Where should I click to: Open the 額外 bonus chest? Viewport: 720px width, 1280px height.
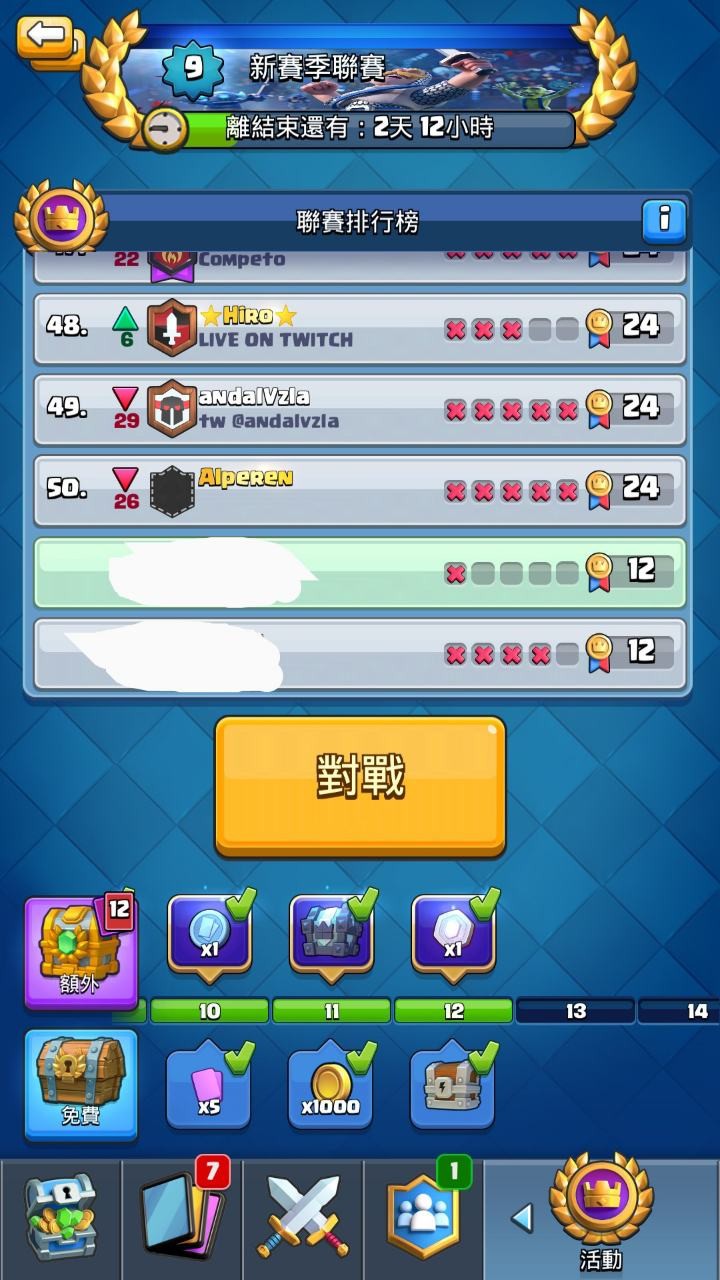click(81, 950)
